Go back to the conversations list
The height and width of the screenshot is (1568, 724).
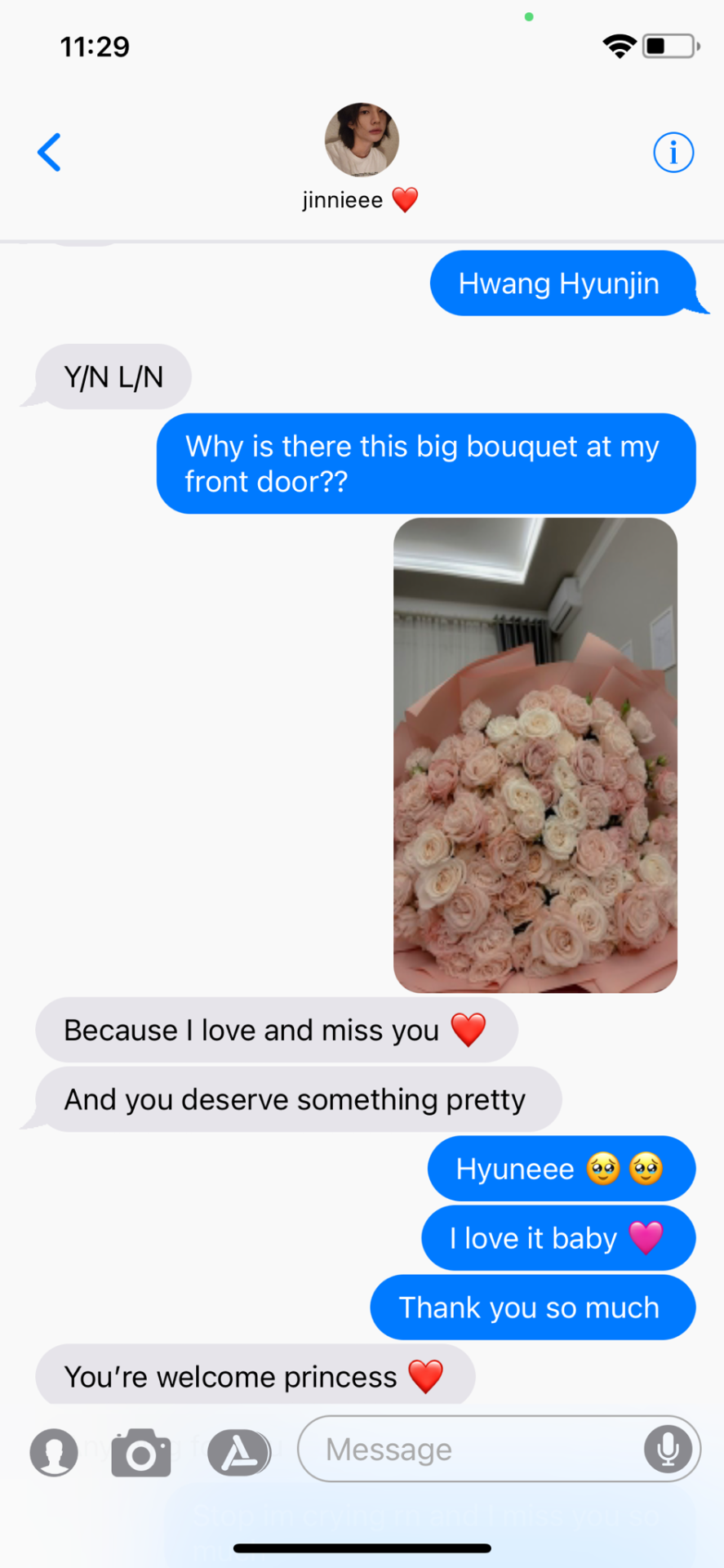pos(50,152)
